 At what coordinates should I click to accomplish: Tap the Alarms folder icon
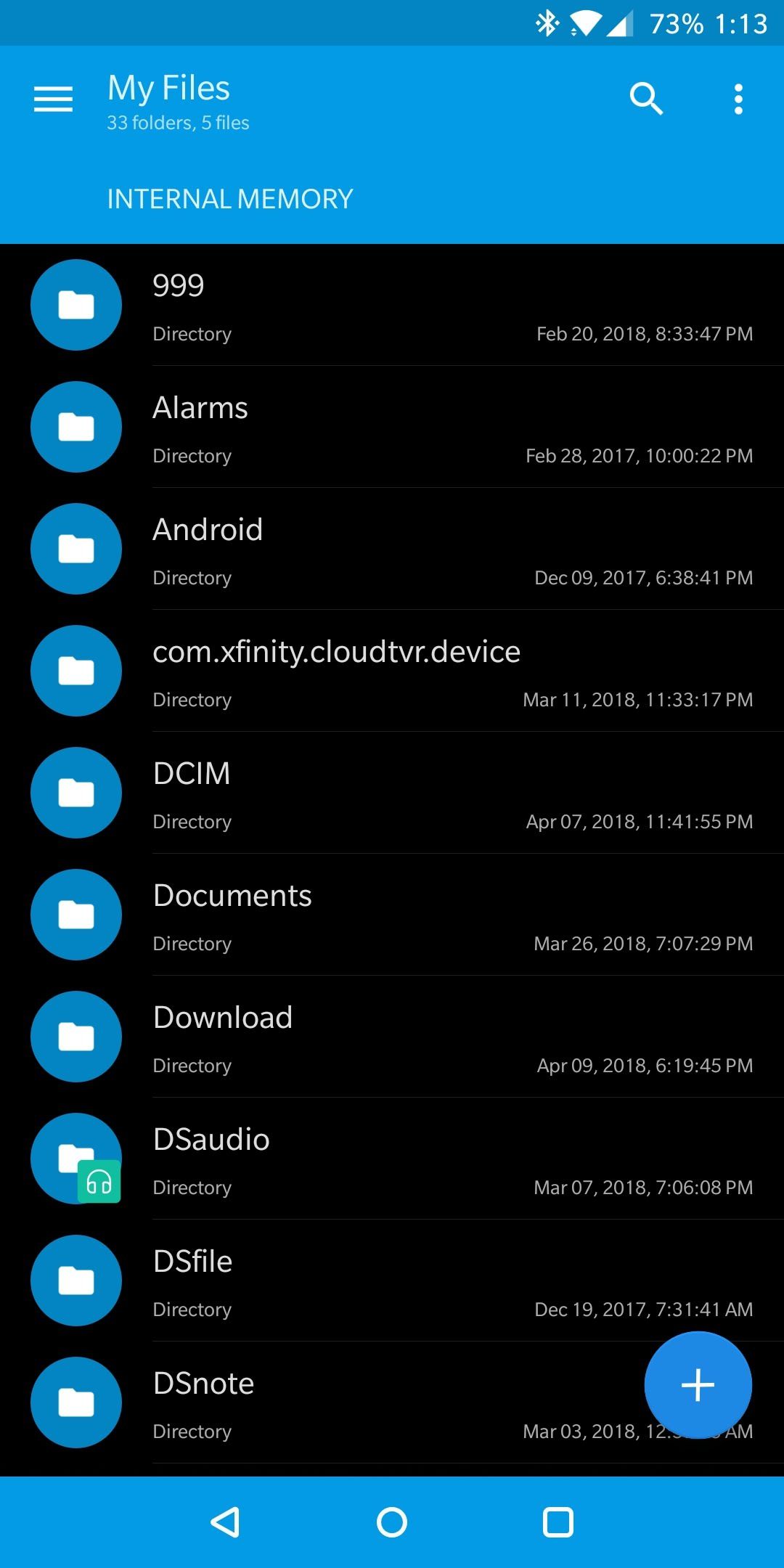[x=75, y=428]
